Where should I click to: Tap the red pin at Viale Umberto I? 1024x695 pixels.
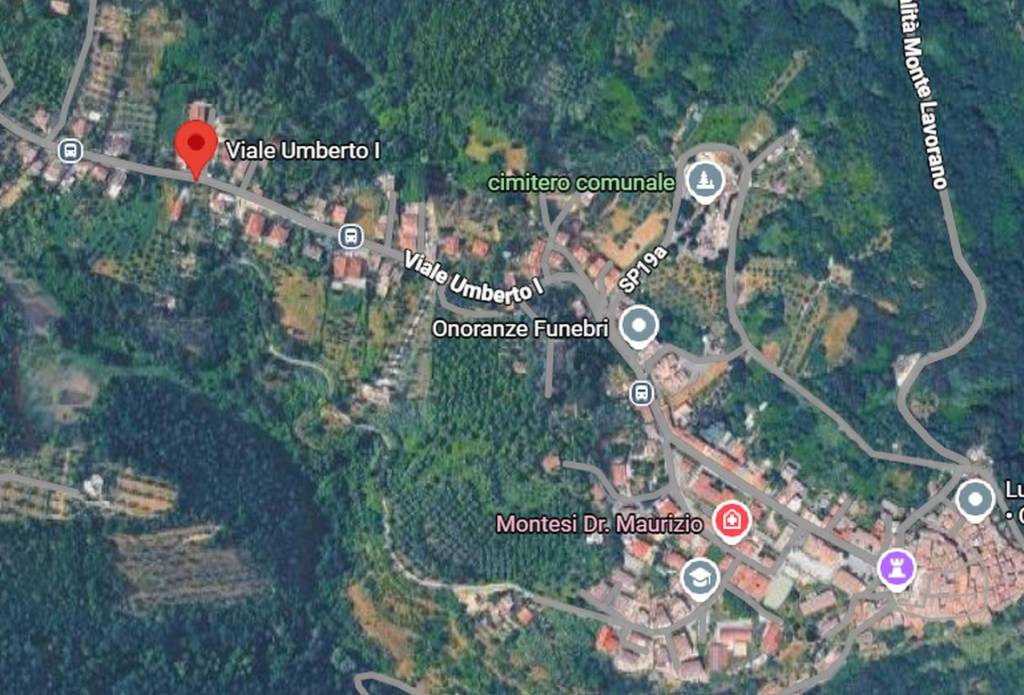tap(196, 148)
